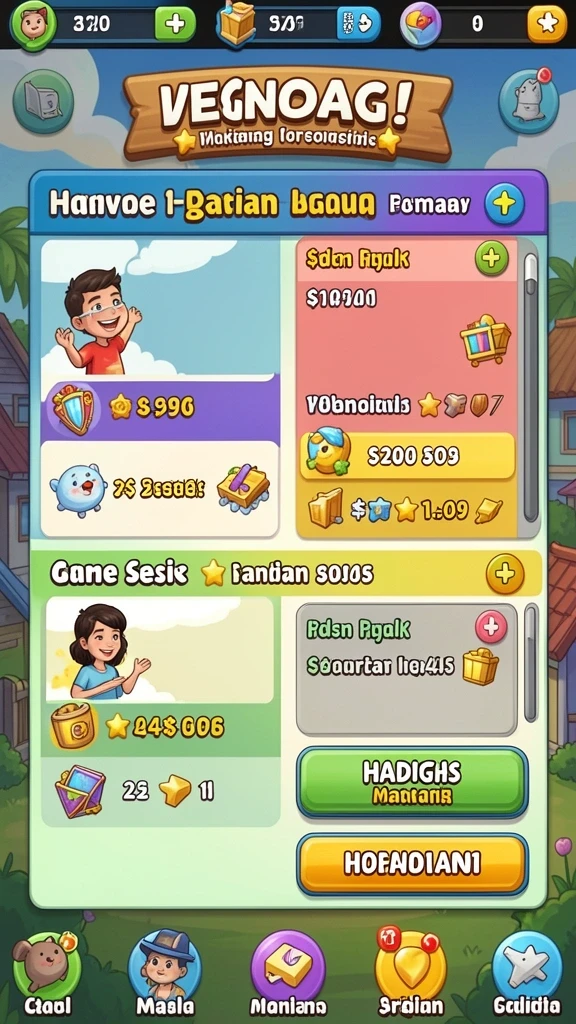Tap the orange HOFNOIANI button

pos(412,863)
